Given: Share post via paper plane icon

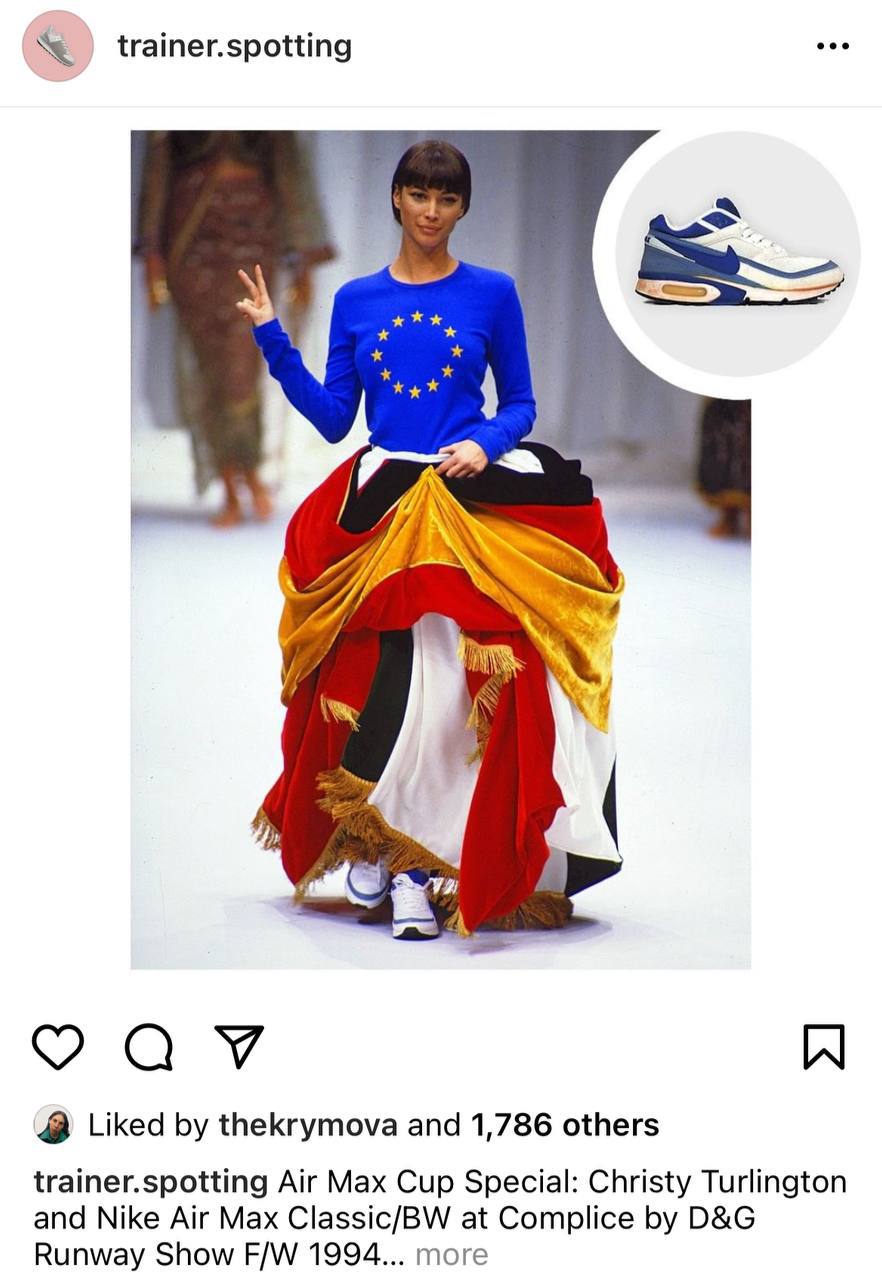Looking at the screenshot, I should 240,1047.
